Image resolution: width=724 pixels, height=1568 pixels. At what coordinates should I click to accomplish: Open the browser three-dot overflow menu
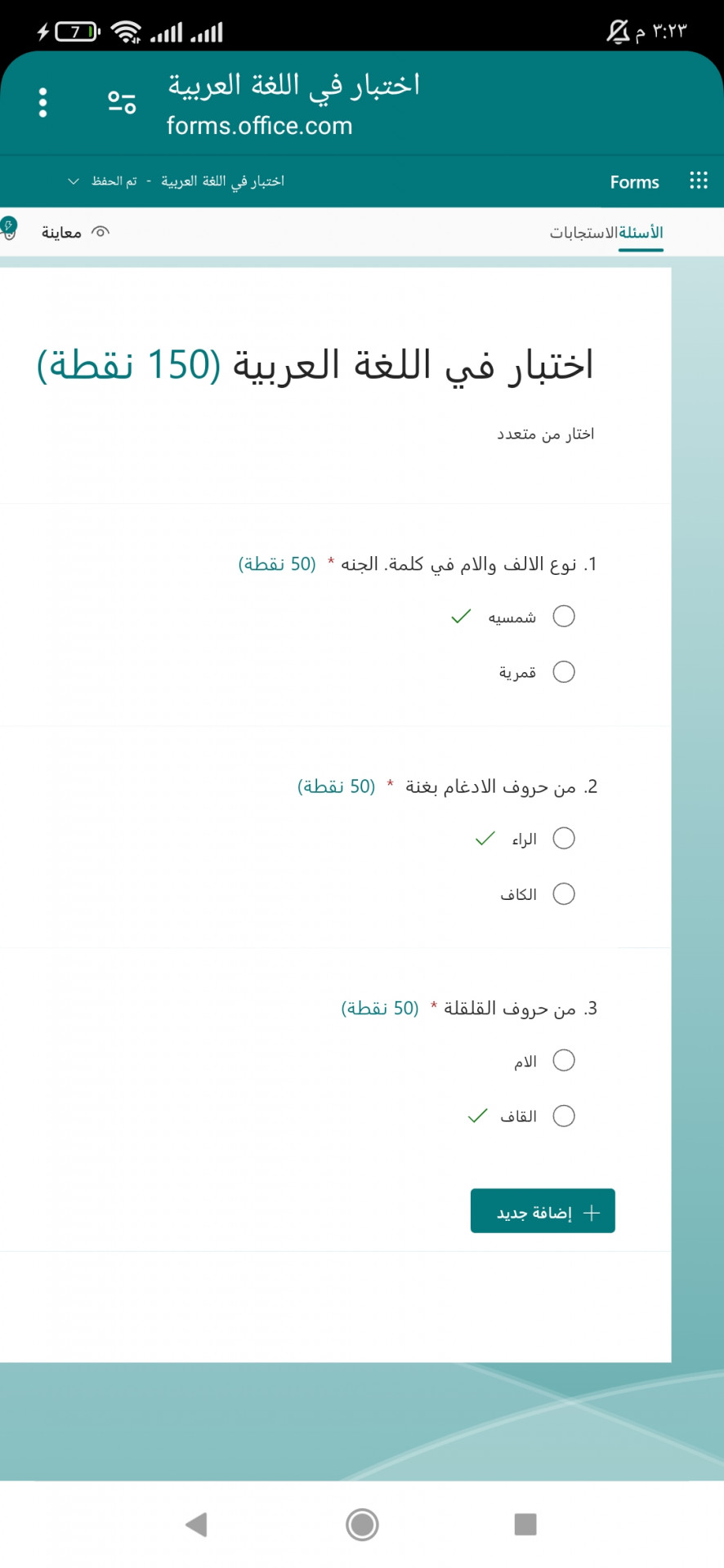click(x=43, y=103)
